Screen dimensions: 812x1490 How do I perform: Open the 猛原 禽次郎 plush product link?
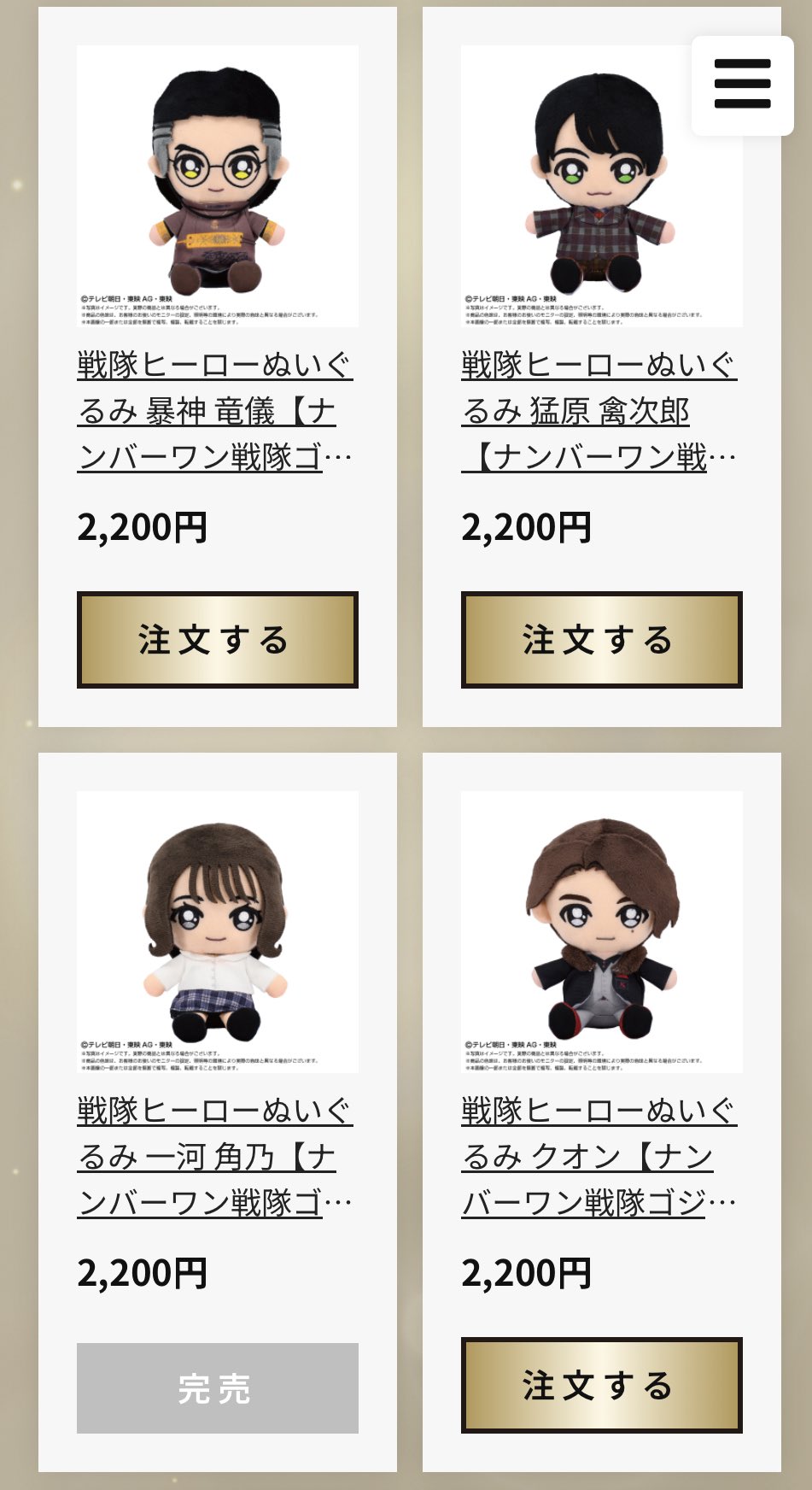598,411
